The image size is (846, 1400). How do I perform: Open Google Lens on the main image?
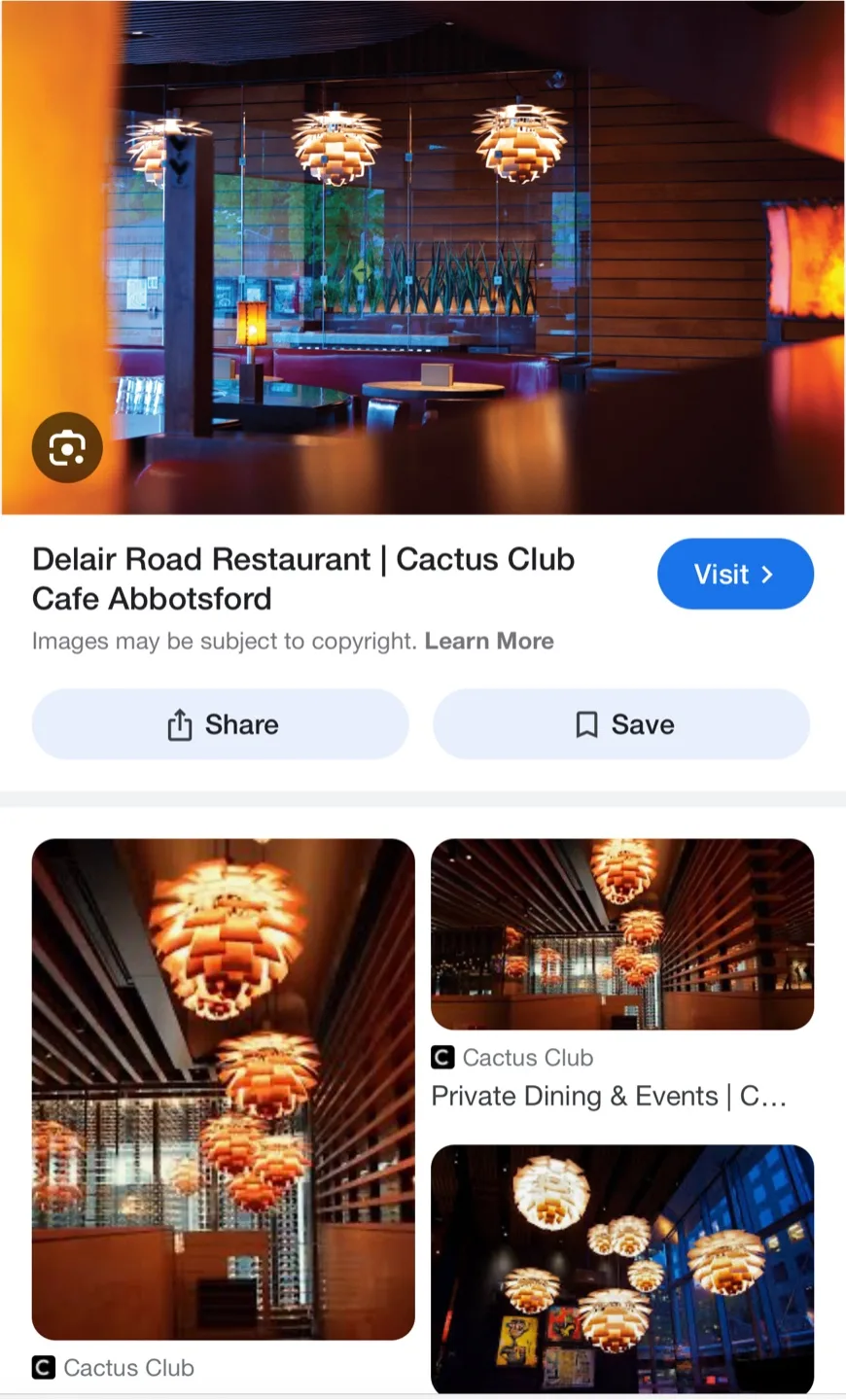tap(67, 448)
